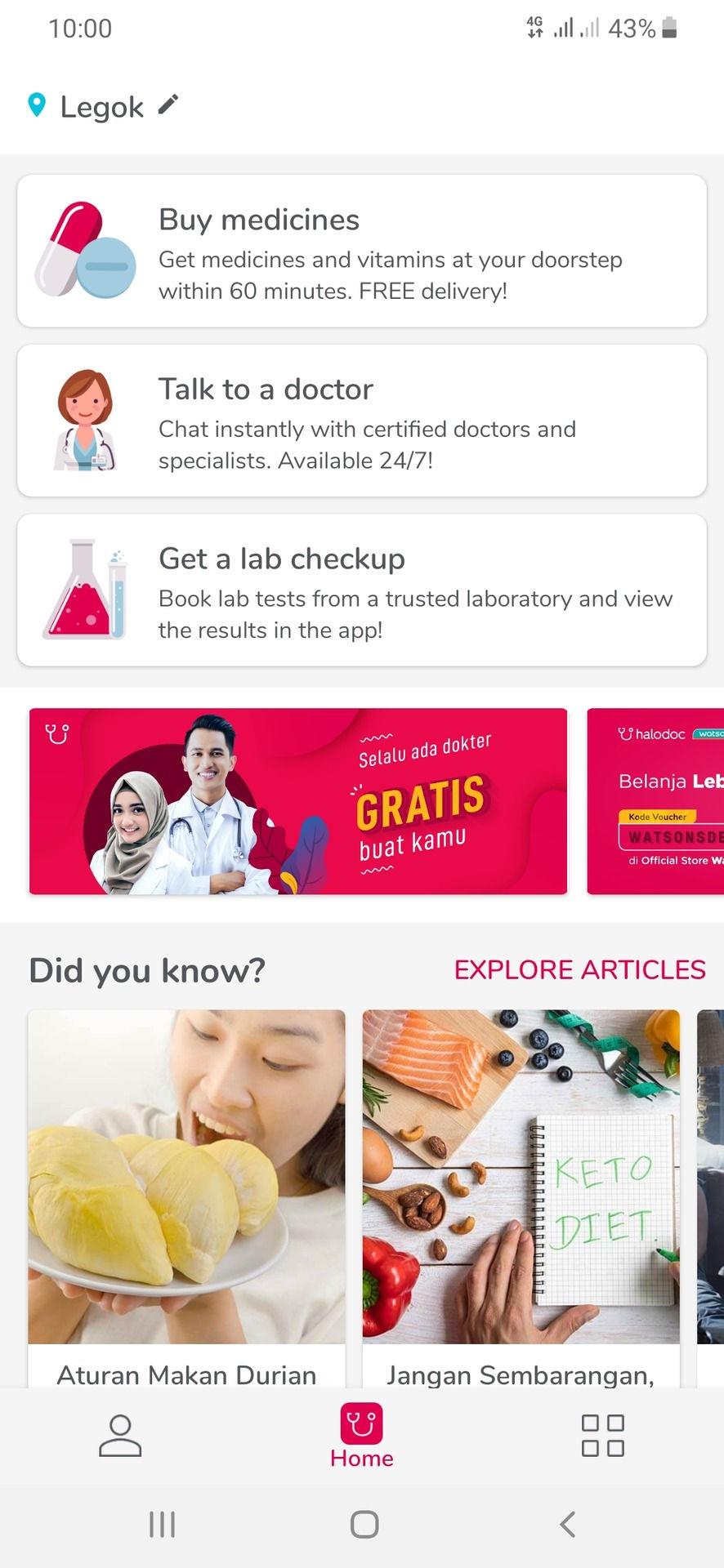Screen dimensions: 724x1568
Task: Open the grid menu tab
Action: click(x=603, y=1436)
